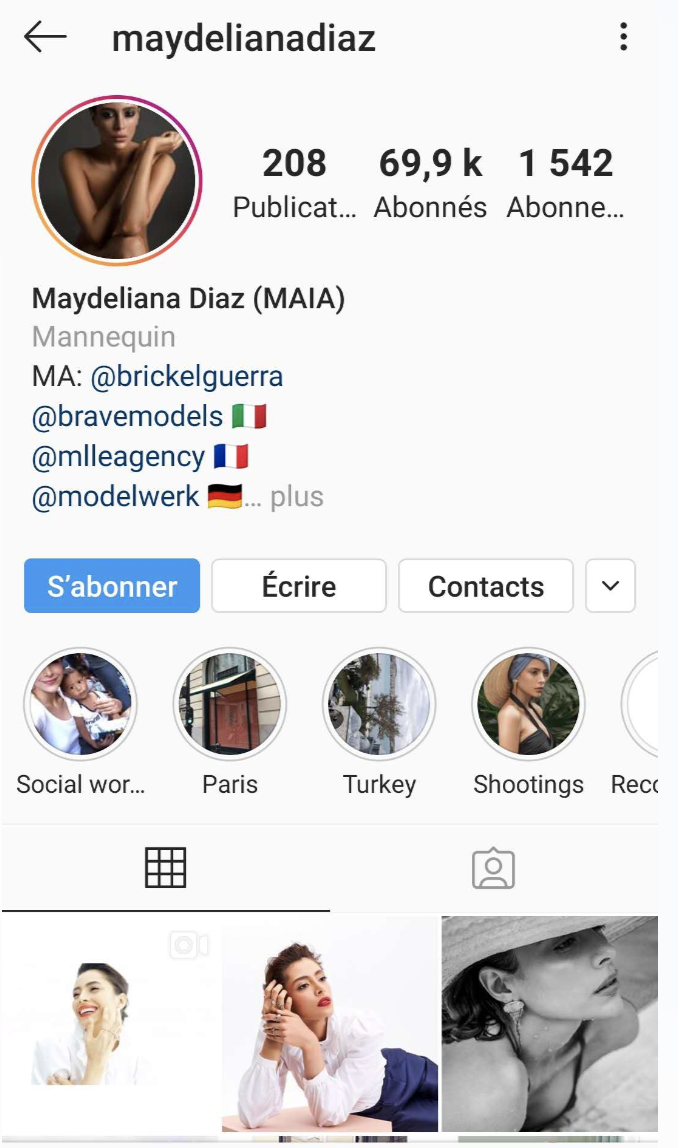Viewport: 678px width, 1148px height.
Task: Go back using the arrow icon
Action: tap(45, 38)
